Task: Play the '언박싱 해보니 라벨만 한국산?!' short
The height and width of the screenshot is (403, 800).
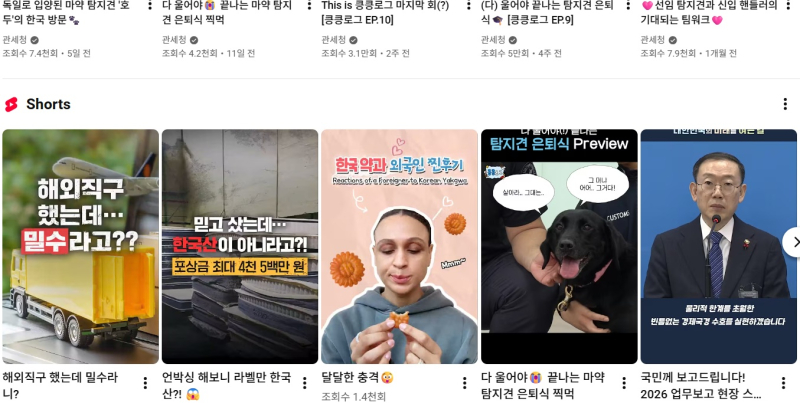Action: point(240,246)
